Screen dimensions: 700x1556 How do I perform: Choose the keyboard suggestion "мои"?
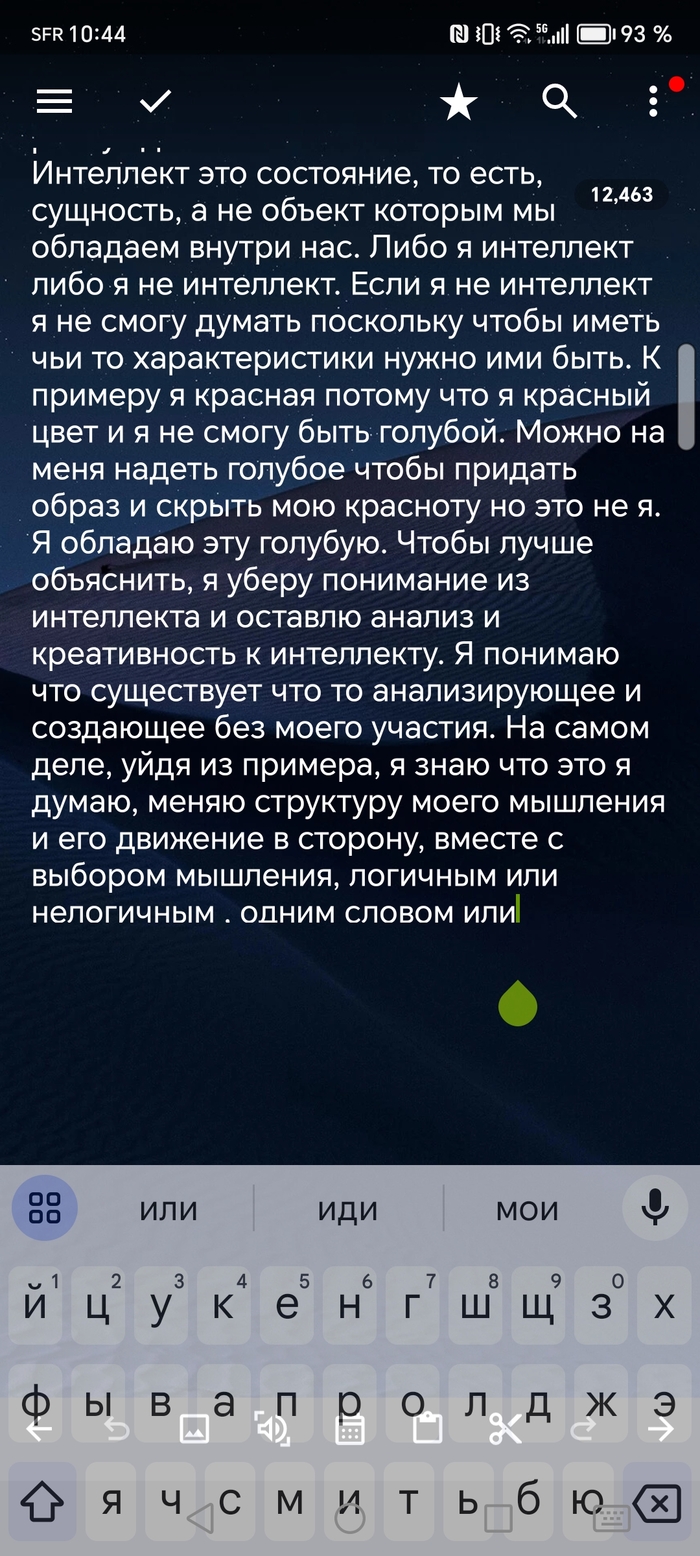pyautogui.click(x=527, y=1210)
